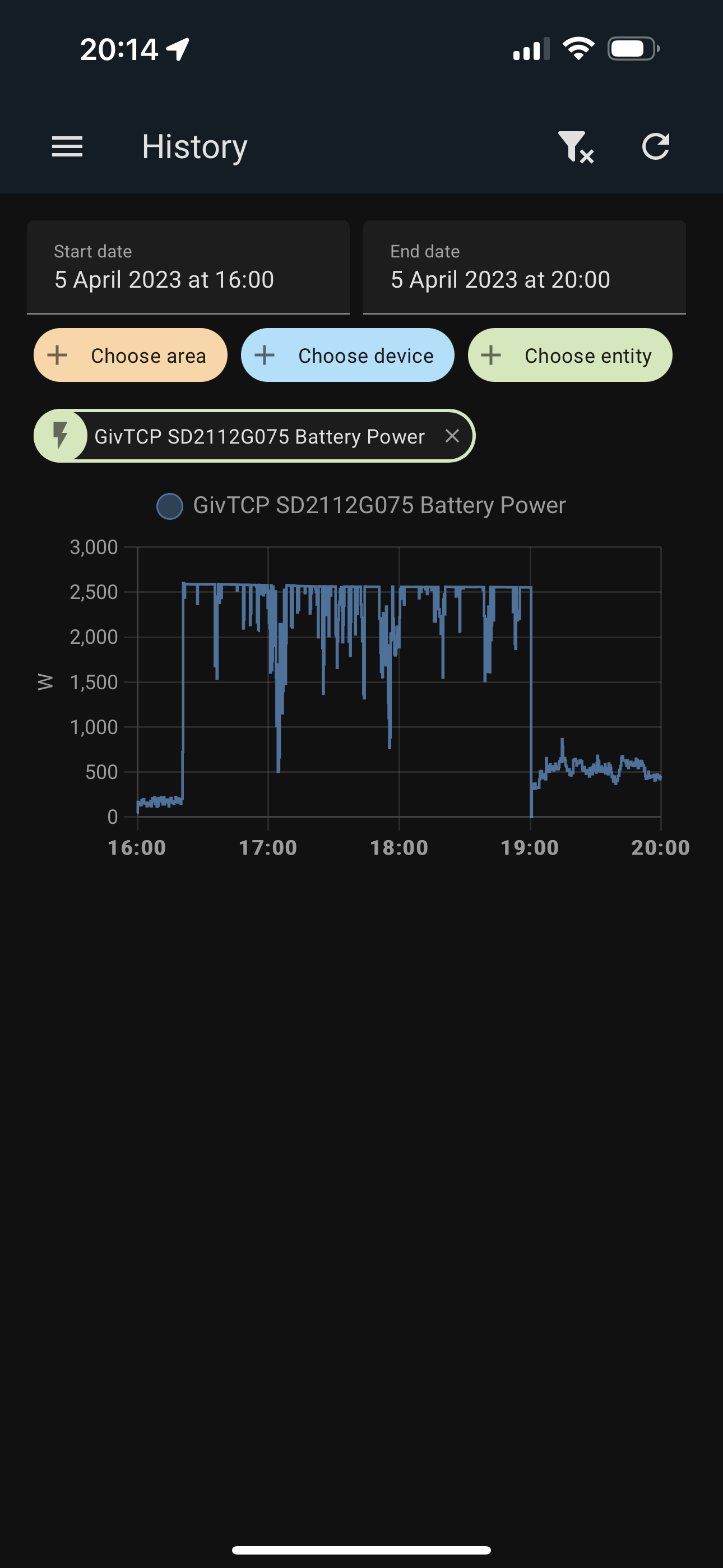Tap the Choose area chip
The image size is (723, 1568).
130,356
